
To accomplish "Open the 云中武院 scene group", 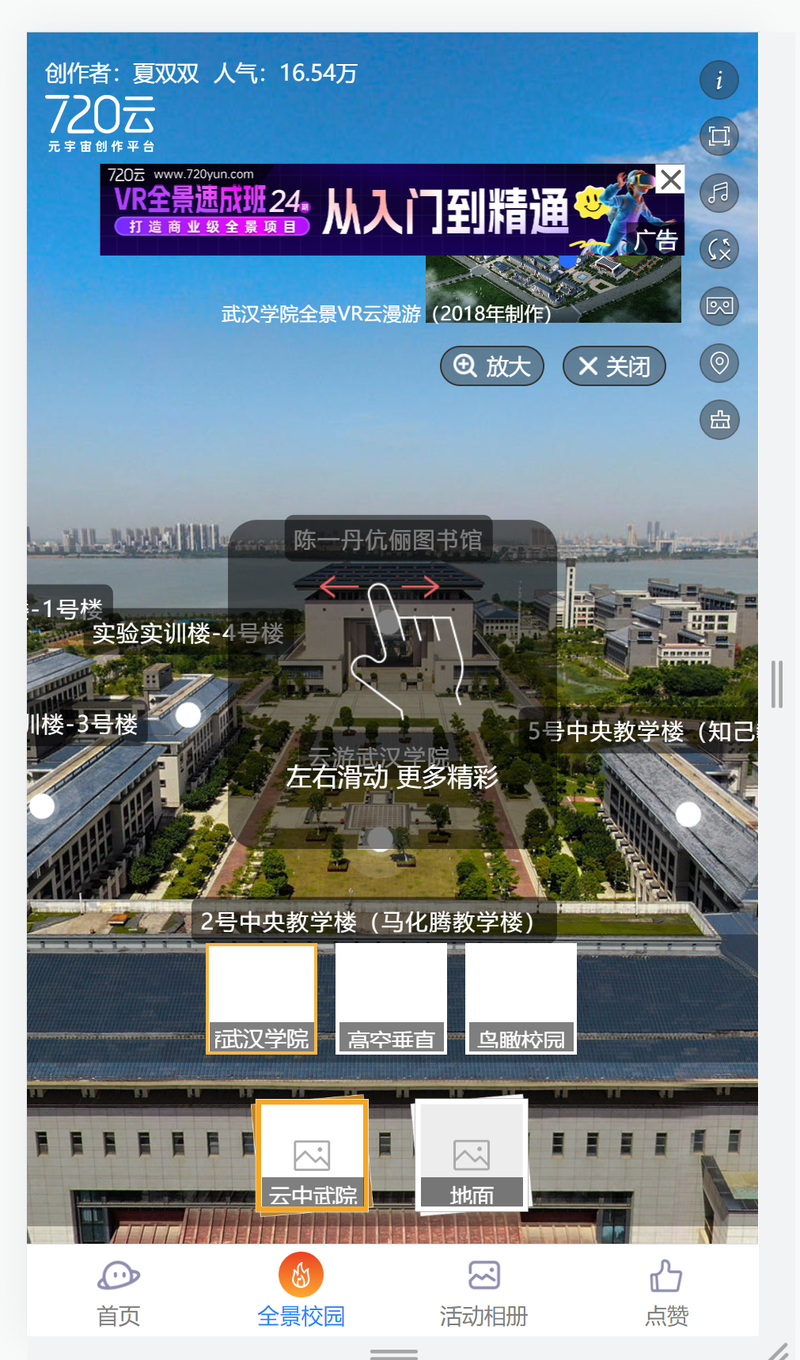I will pos(313,1156).
